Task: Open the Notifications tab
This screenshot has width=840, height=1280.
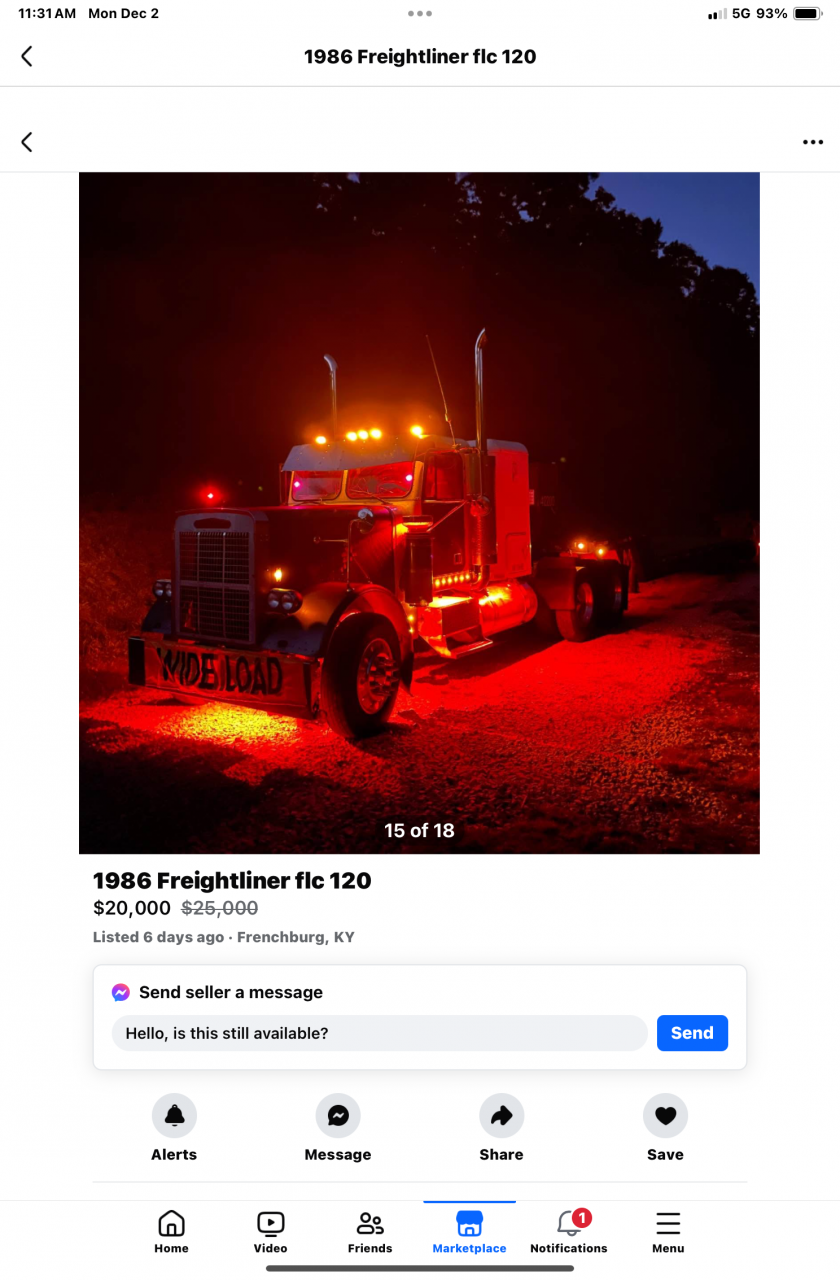Action: pos(568,1231)
